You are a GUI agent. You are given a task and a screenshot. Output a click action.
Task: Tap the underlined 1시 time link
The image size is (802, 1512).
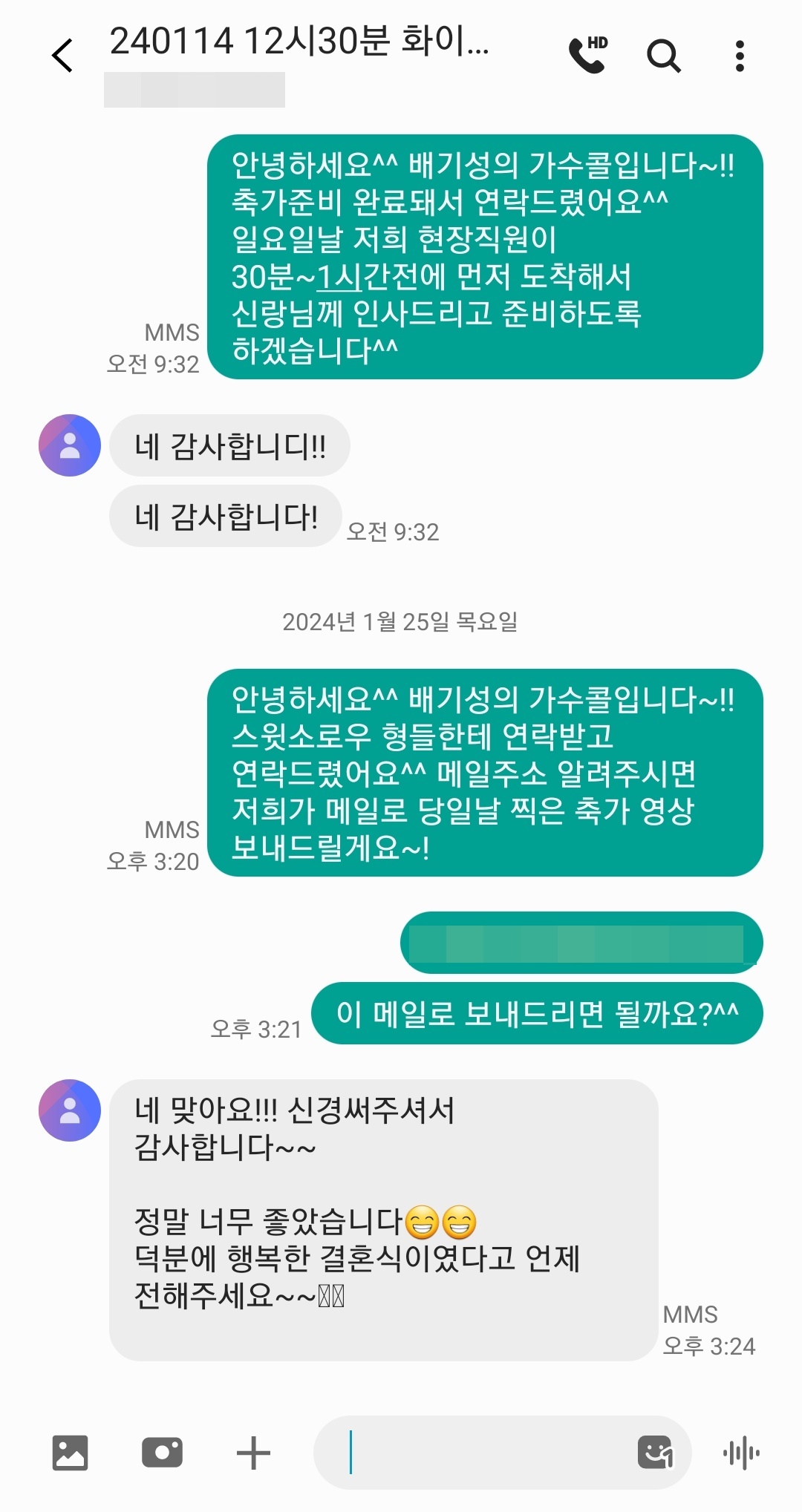click(339, 278)
